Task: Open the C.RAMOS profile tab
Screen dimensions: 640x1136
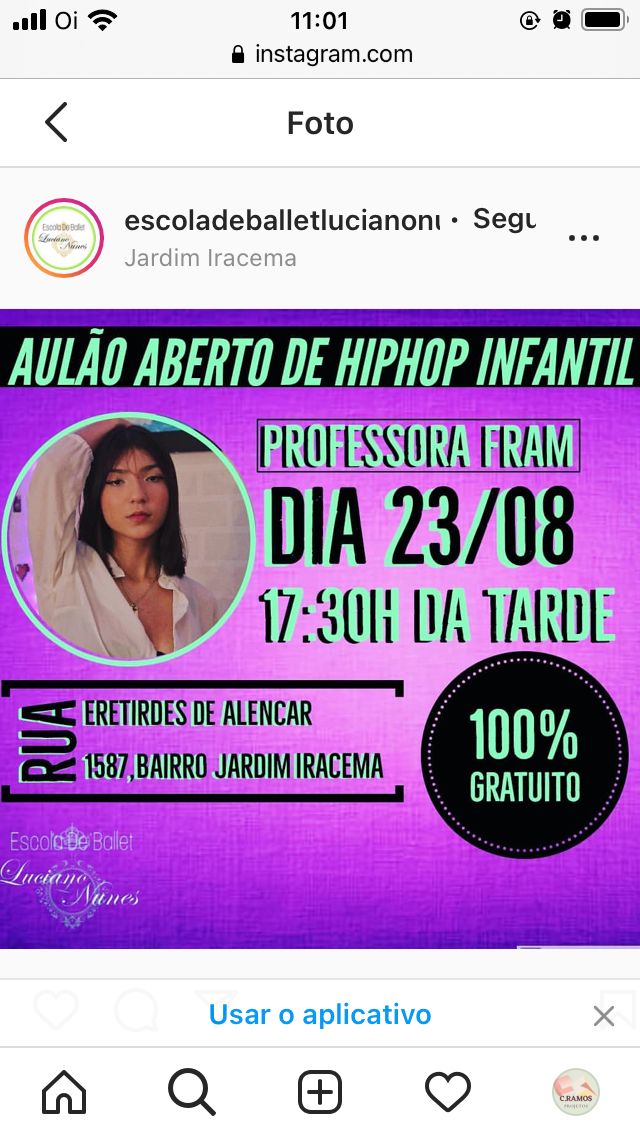Action: tap(576, 1091)
